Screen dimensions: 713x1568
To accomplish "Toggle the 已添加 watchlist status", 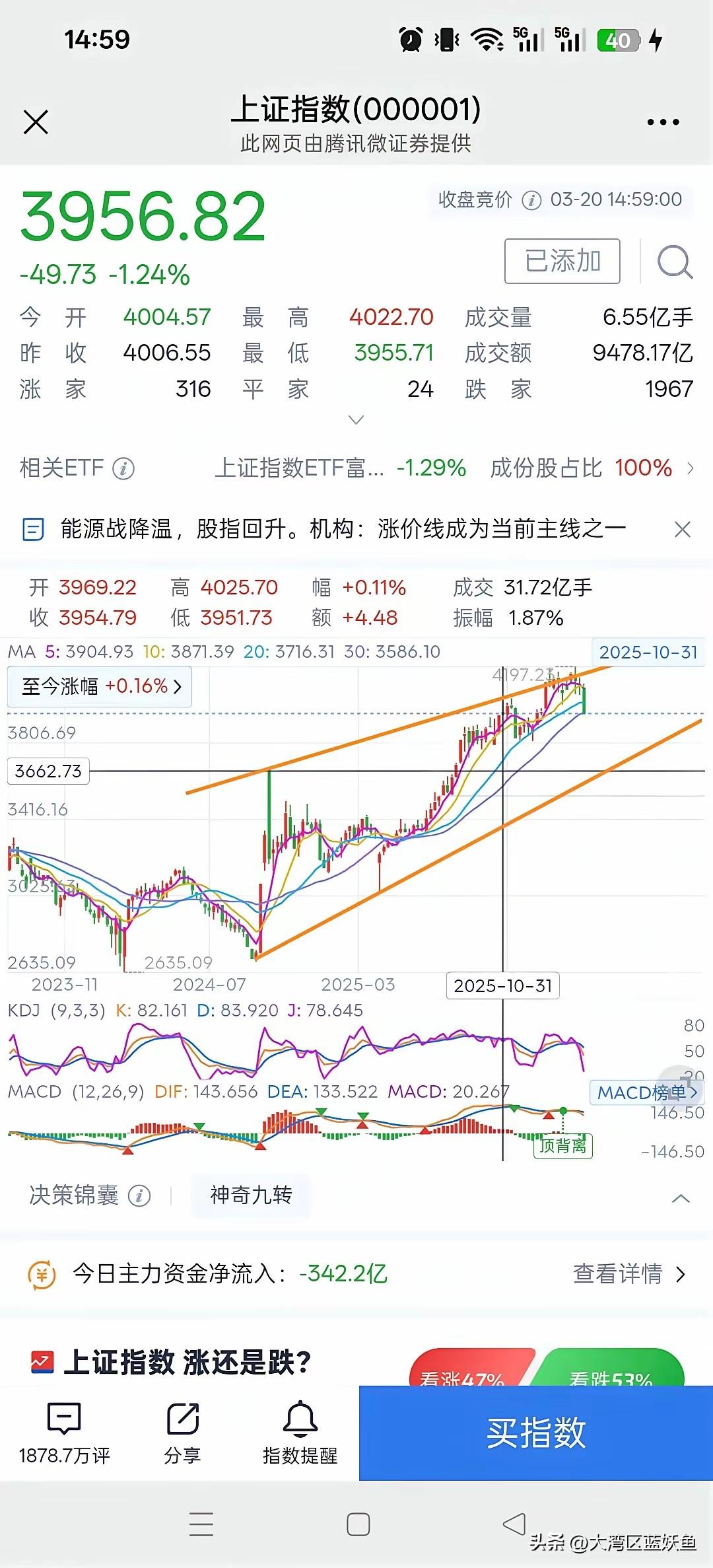I will point(562,260).
